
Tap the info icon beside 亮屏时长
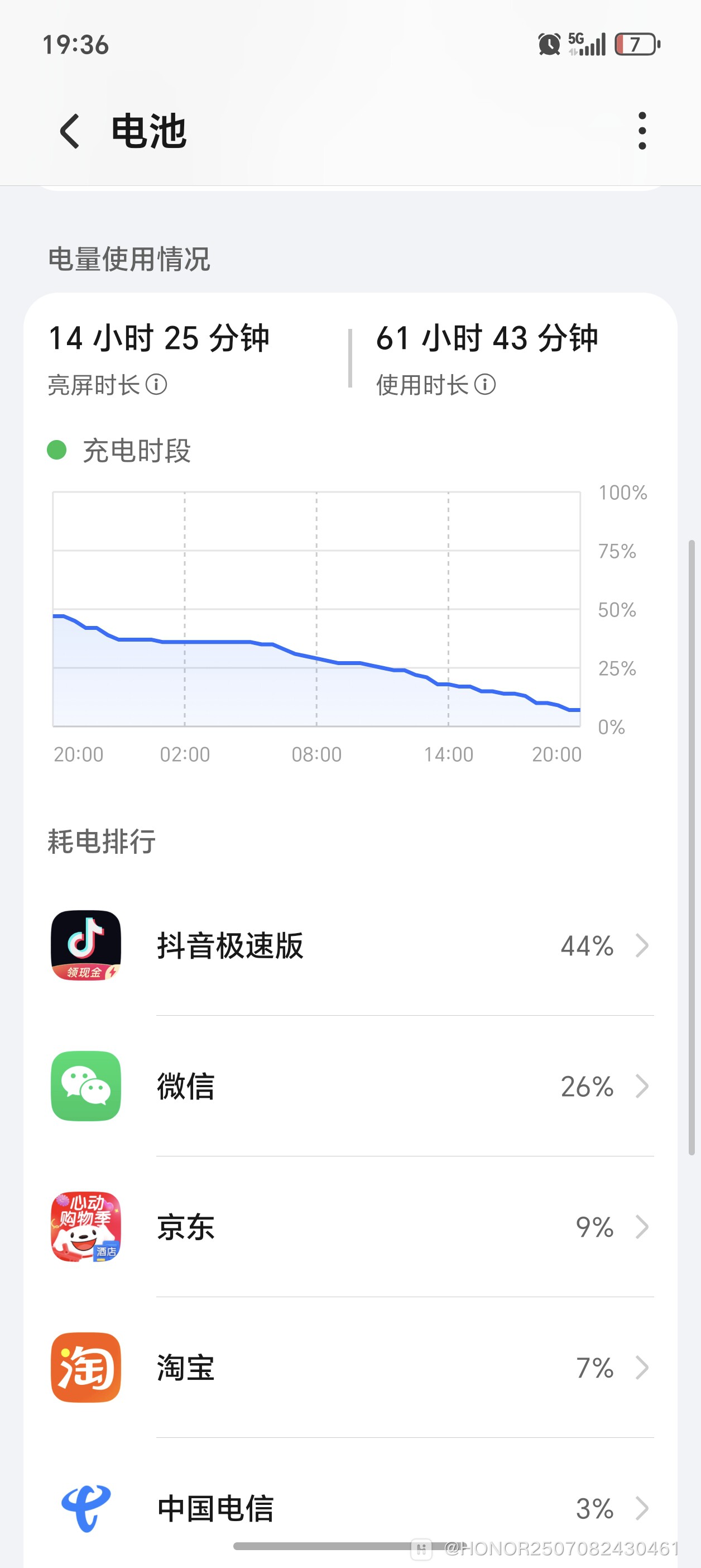point(156,385)
